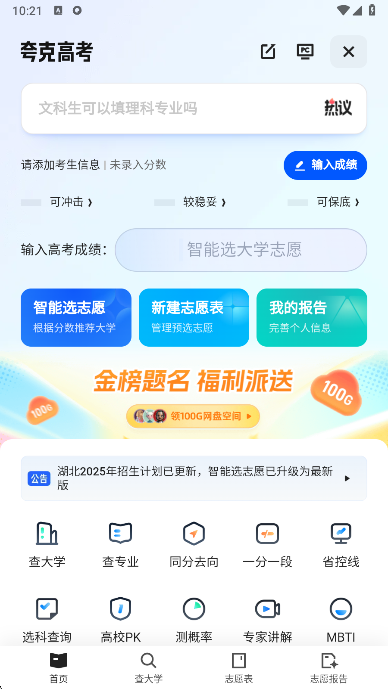Open the 湖北2025年招生计划 announcement
This screenshot has height=689, width=388.
pyautogui.click(x=194, y=478)
